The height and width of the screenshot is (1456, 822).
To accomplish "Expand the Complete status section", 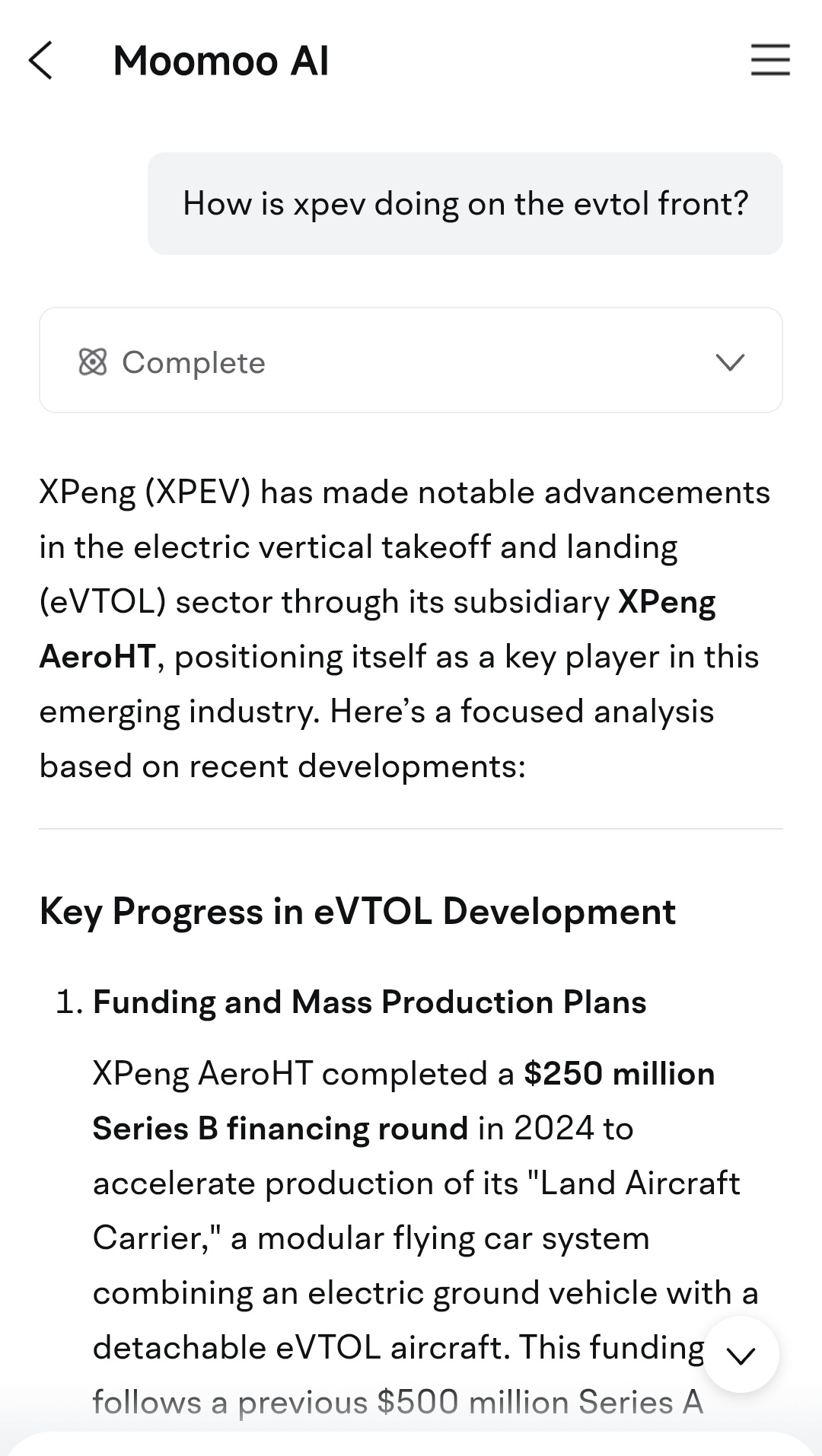I will (x=729, y=362).
